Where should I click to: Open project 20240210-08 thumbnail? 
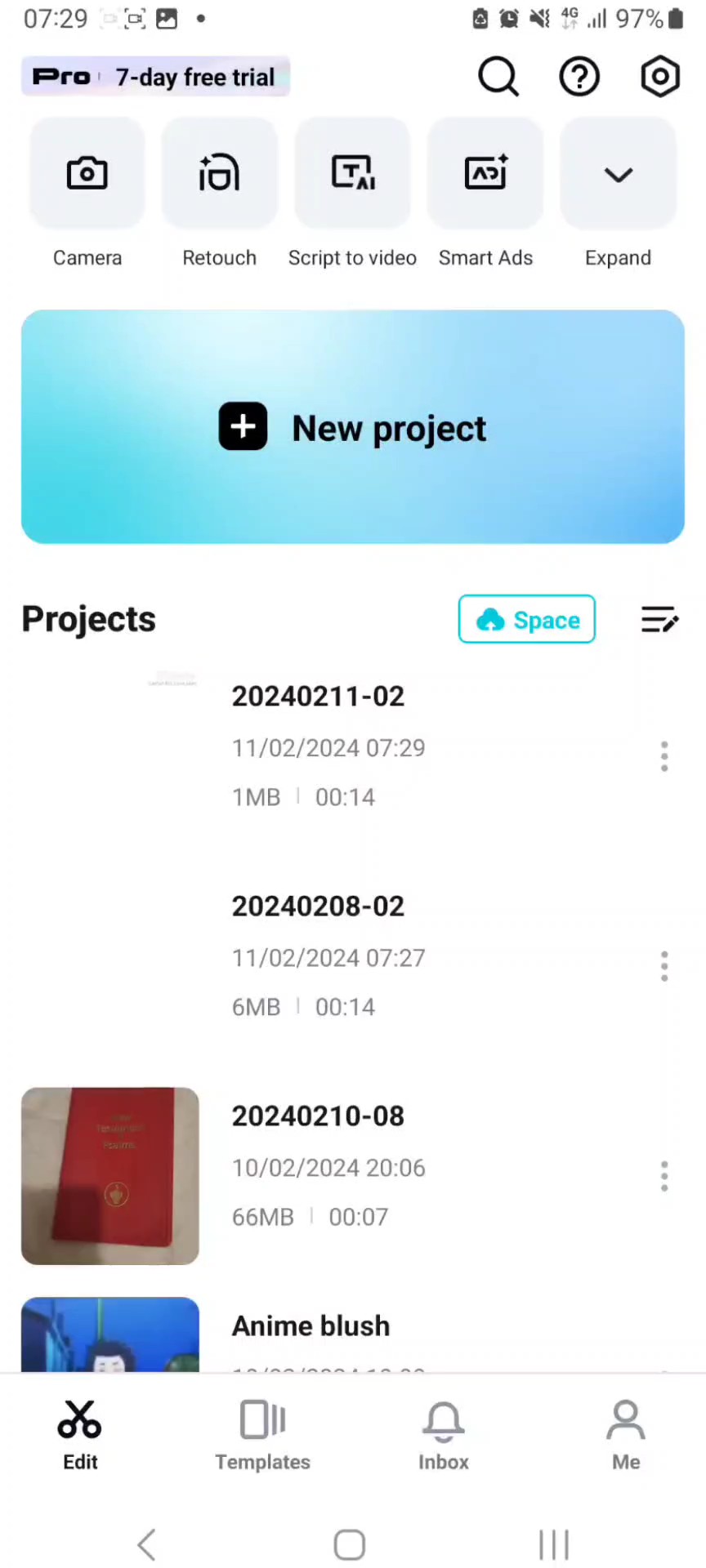pos(110,1176)
